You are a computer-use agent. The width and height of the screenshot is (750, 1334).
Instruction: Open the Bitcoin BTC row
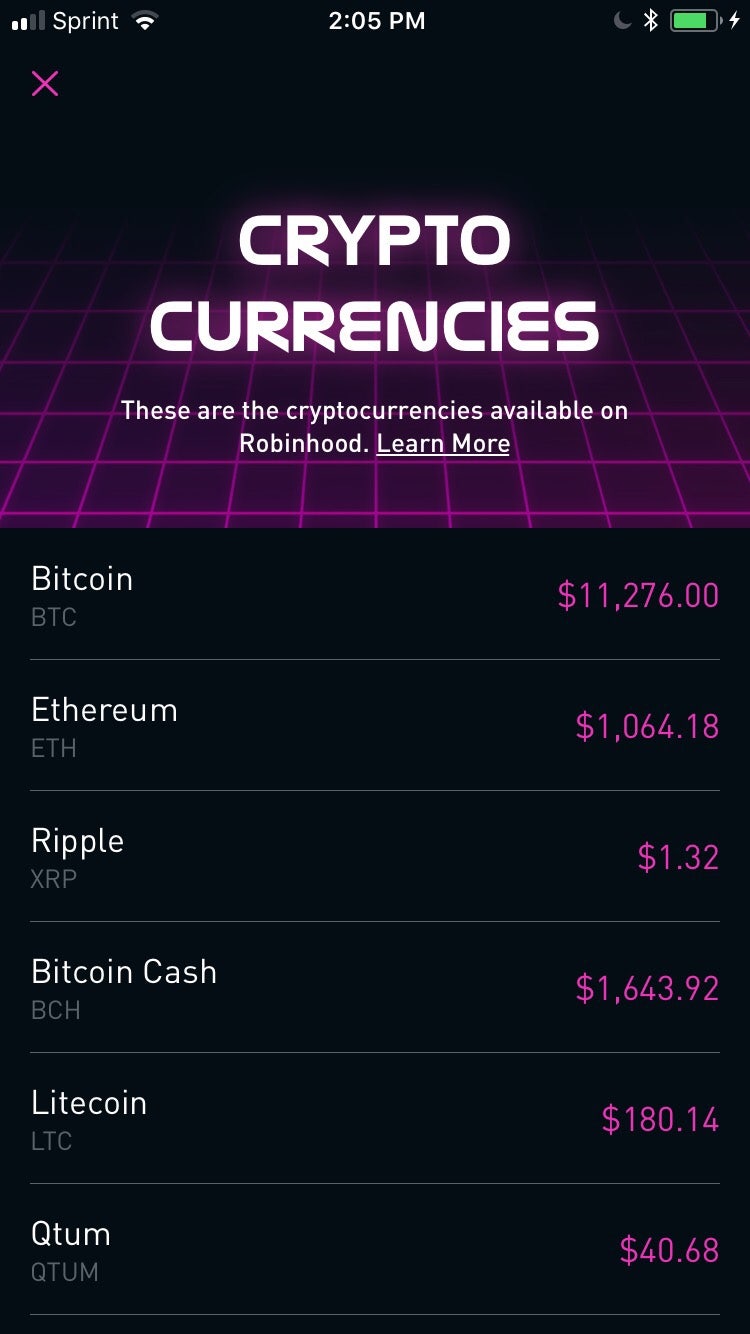click(x=374, y=595)
